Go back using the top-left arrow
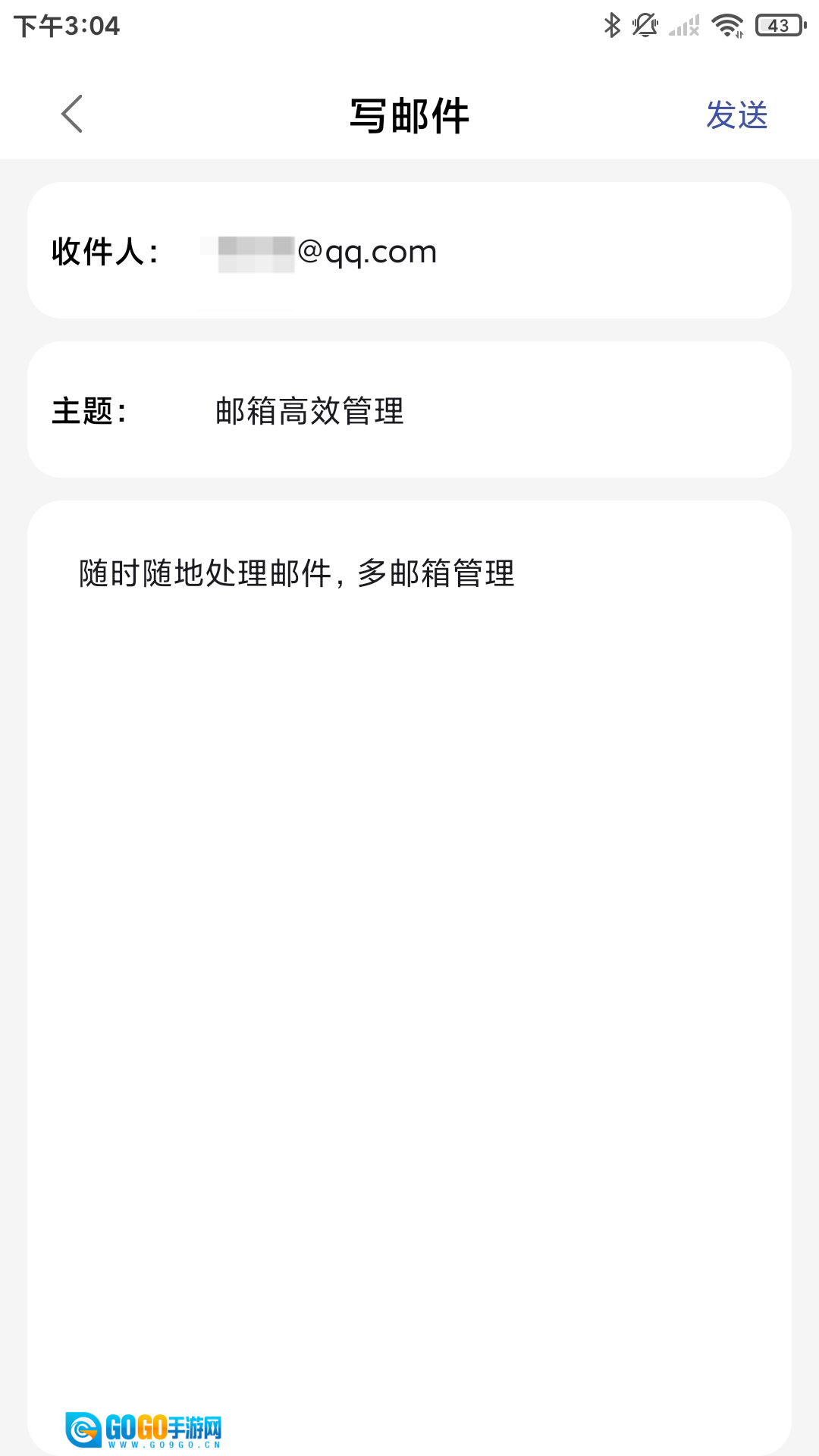819x1456 pixels. 72,115
